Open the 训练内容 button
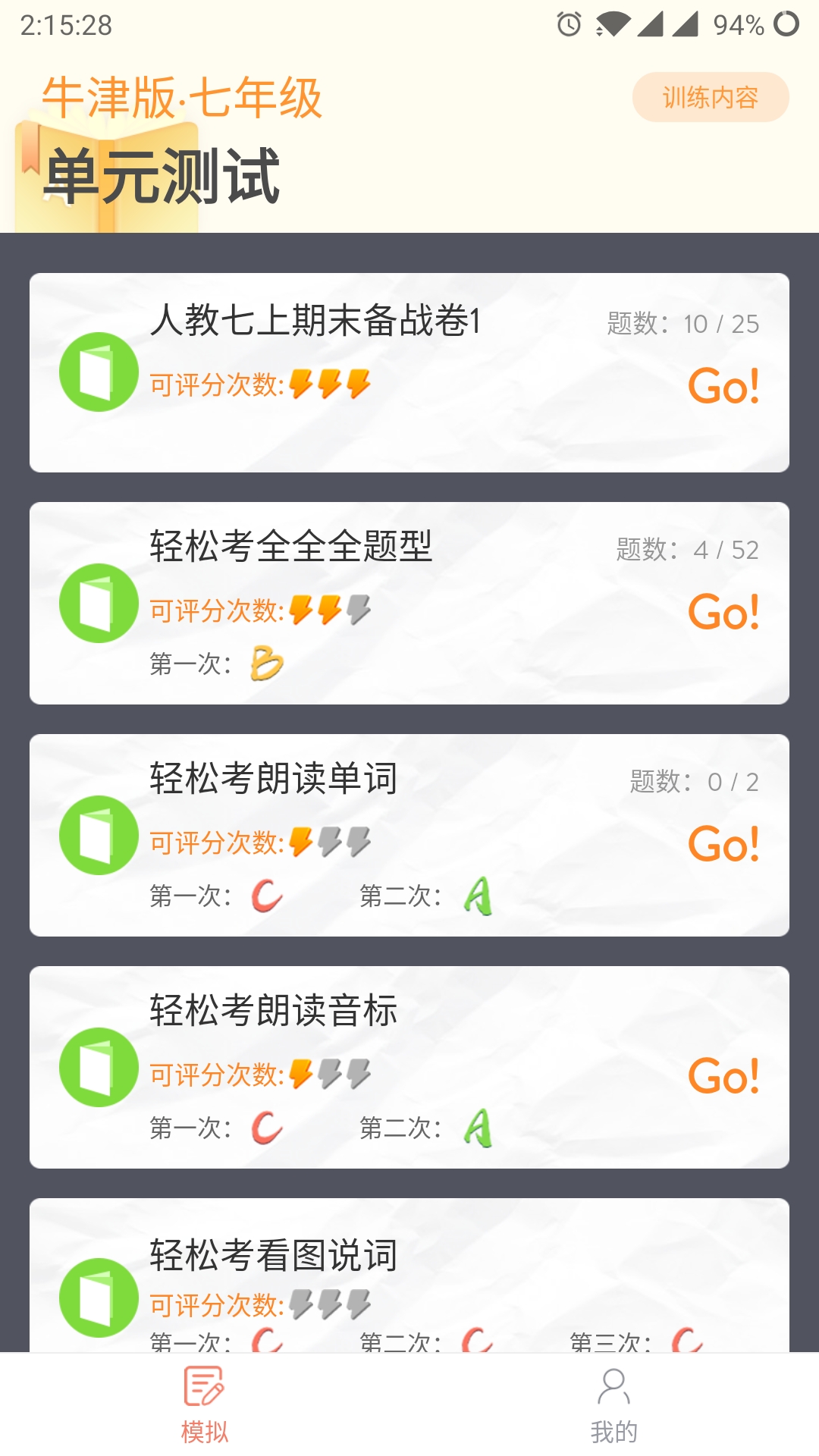 [x=711, y=97]
